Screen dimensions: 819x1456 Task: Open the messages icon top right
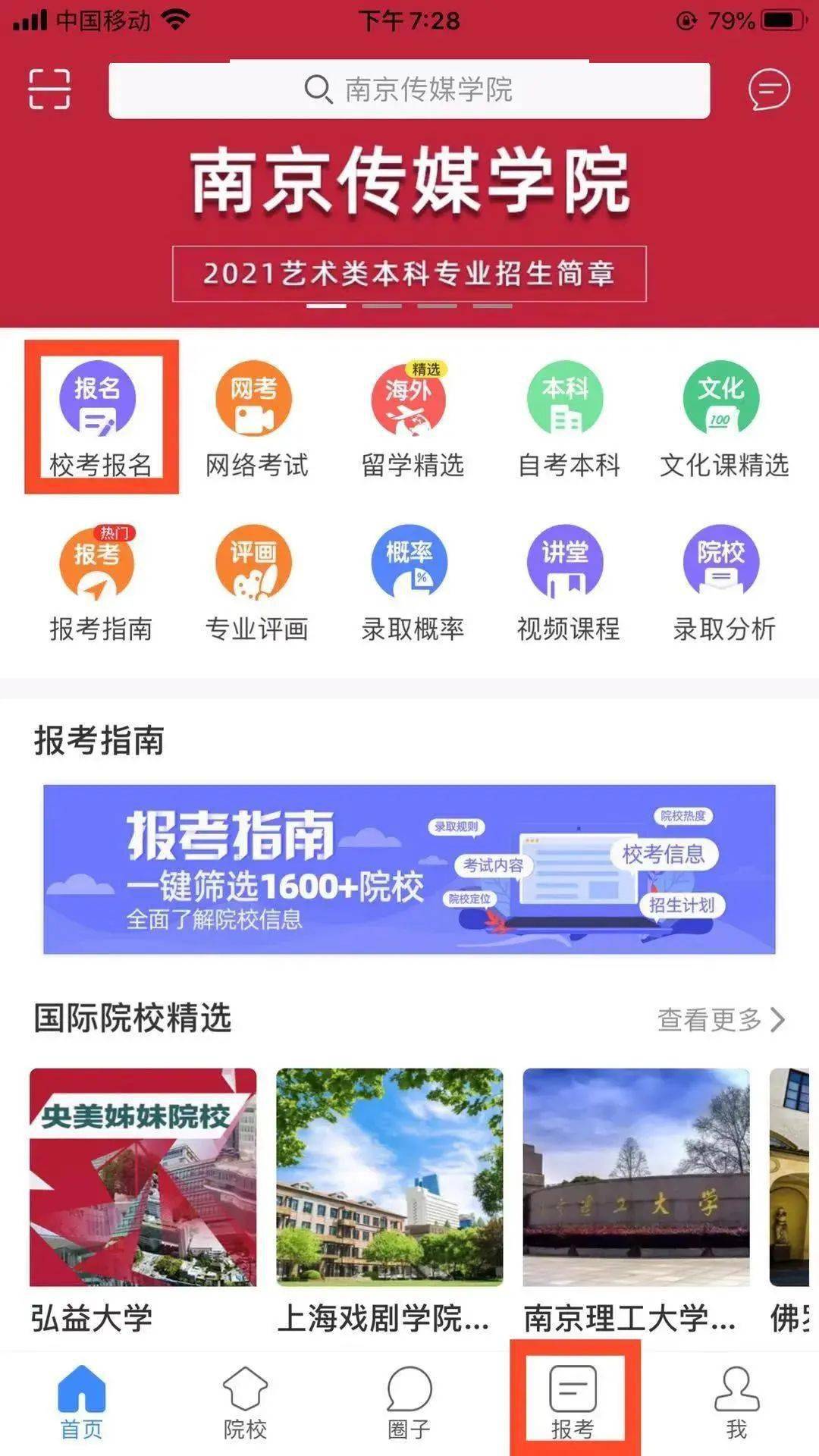pyautogui.click(x=768, y=90)
